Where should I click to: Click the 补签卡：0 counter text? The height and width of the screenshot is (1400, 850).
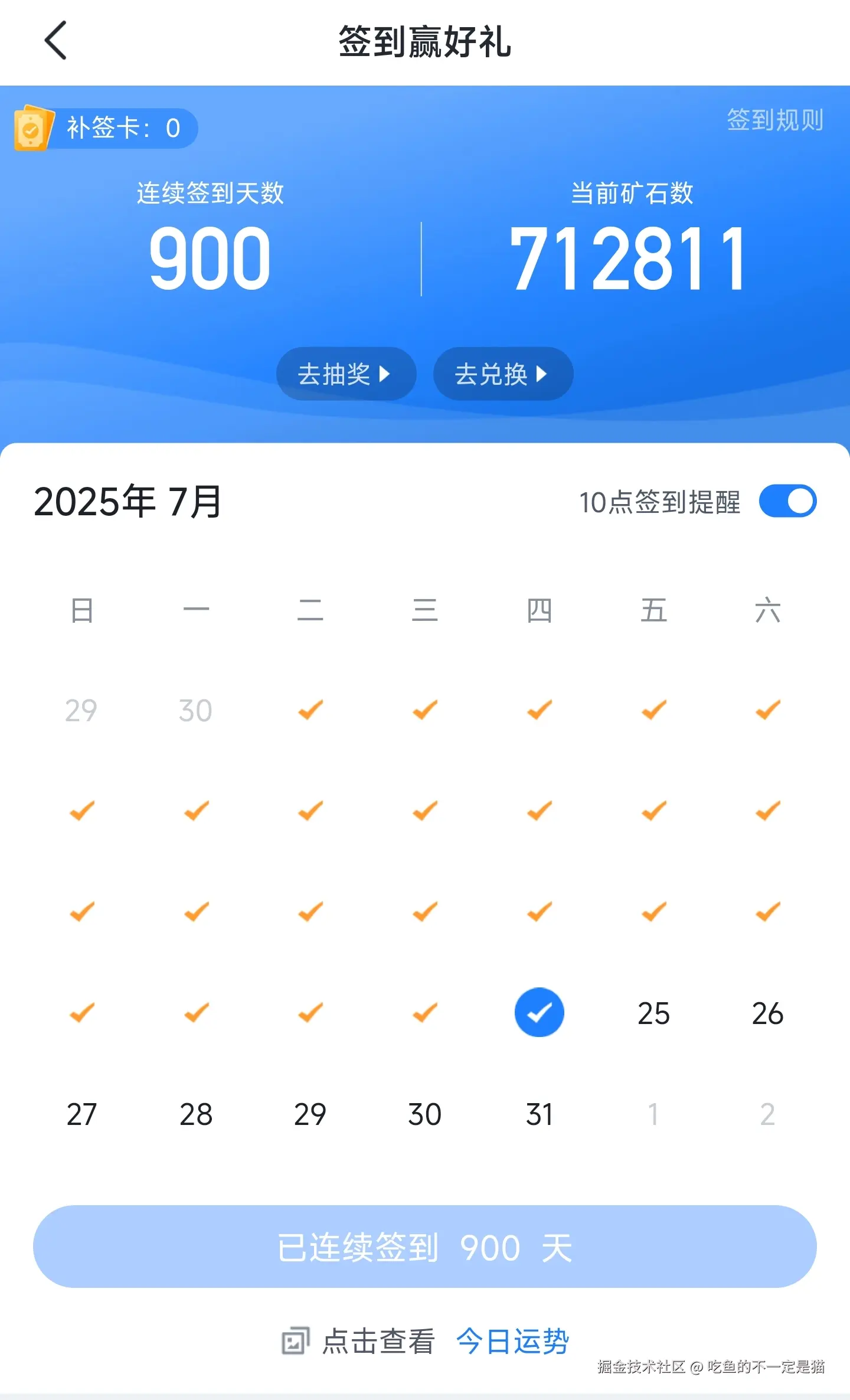click(118, 127)
